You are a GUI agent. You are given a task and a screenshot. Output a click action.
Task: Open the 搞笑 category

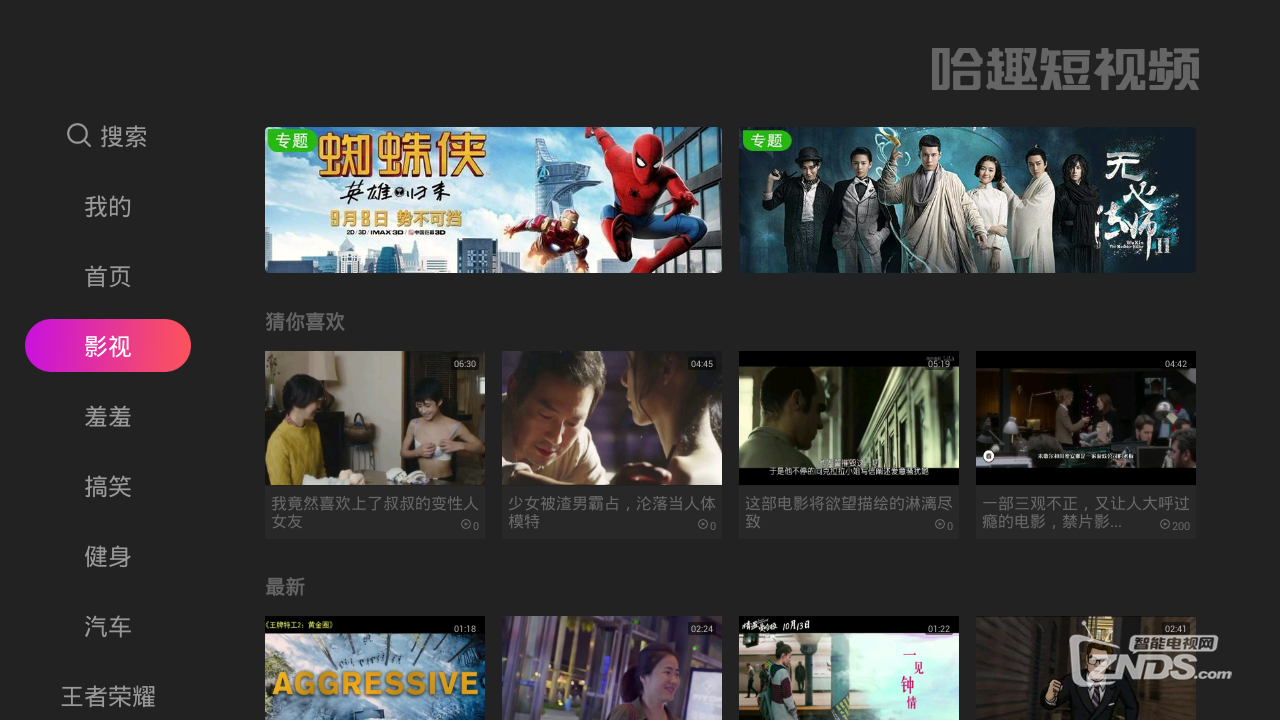point(108,487)
